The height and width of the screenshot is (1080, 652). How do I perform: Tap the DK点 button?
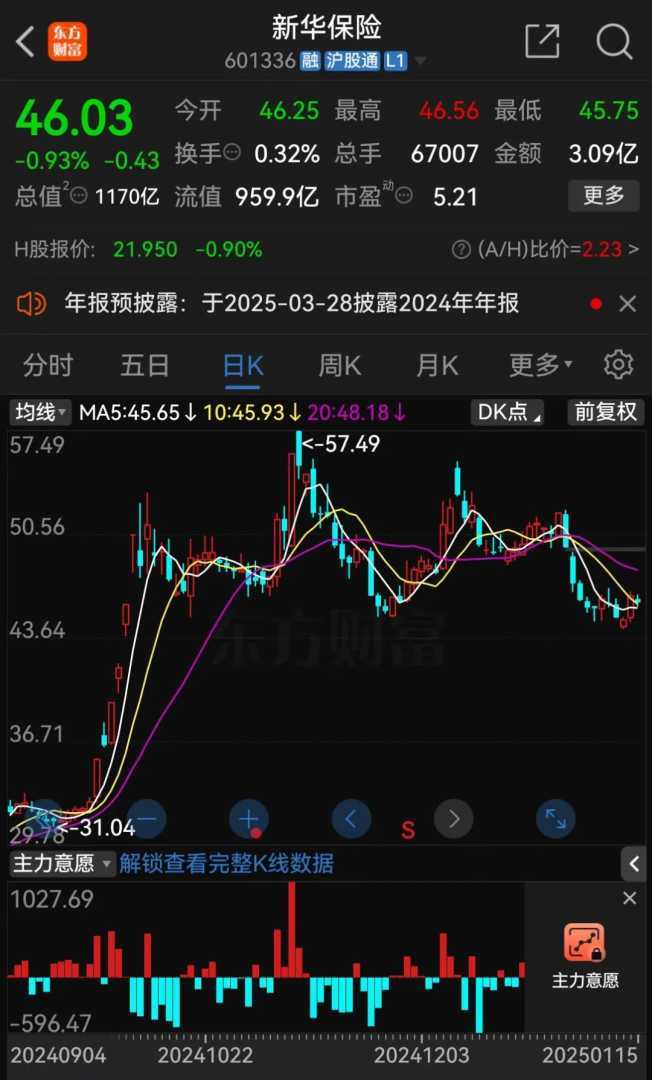pyautogui.click(x=507, y=412)
